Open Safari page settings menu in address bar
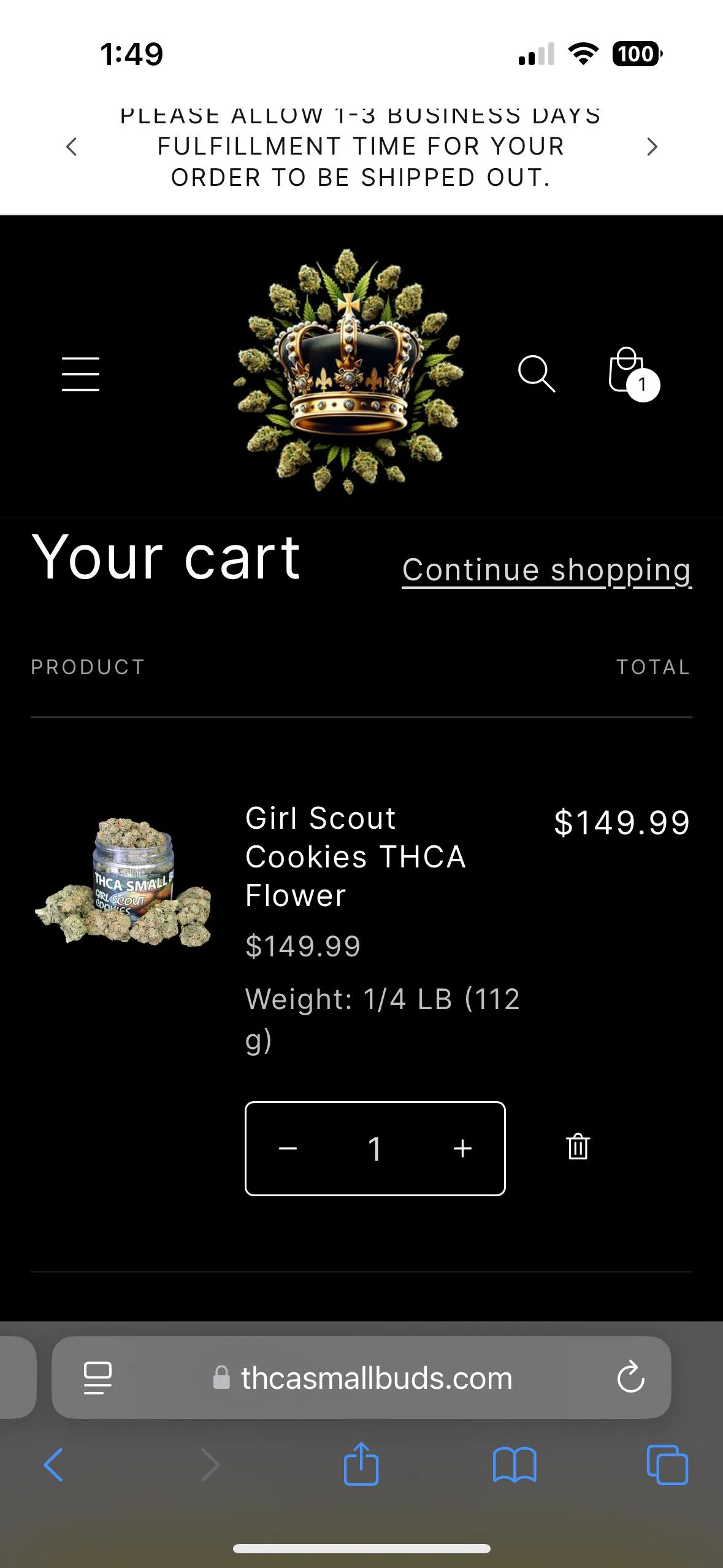The image size is (723, 1568). click(98, 1378)
